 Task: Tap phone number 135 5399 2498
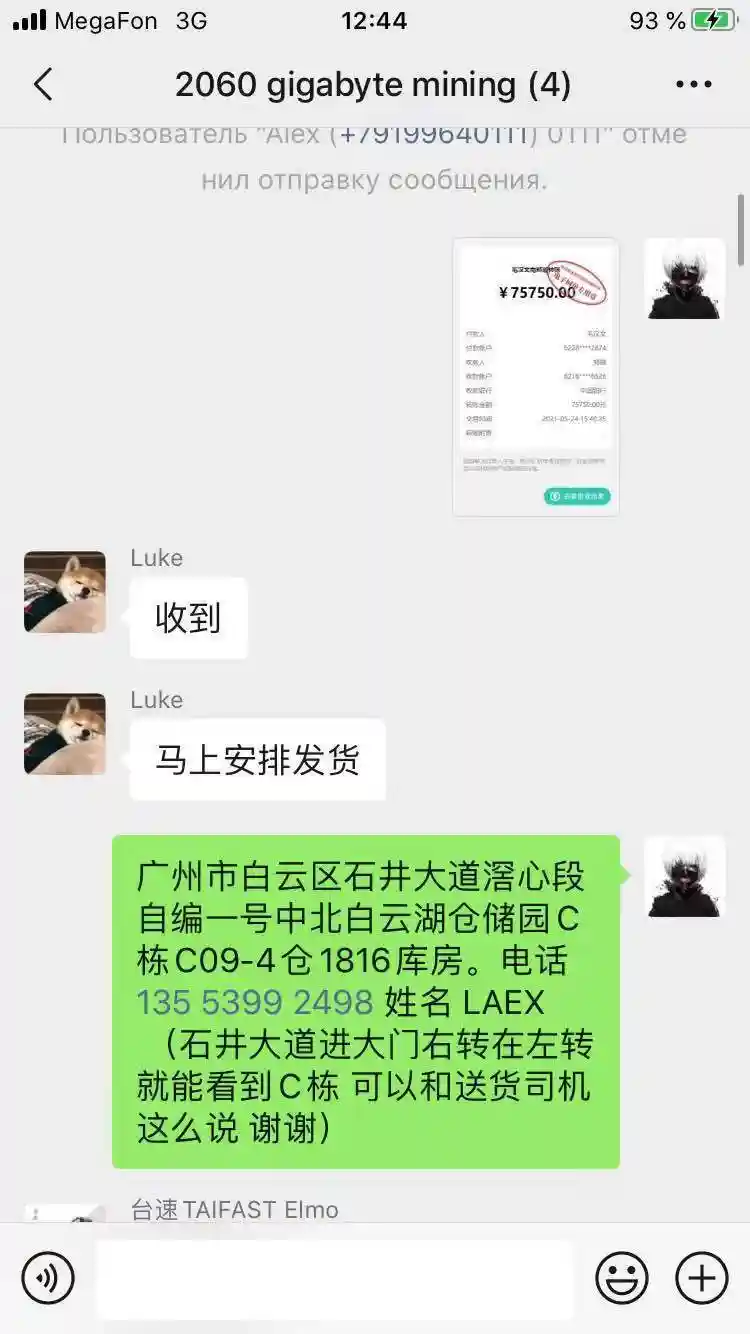tap(254, 1002)
